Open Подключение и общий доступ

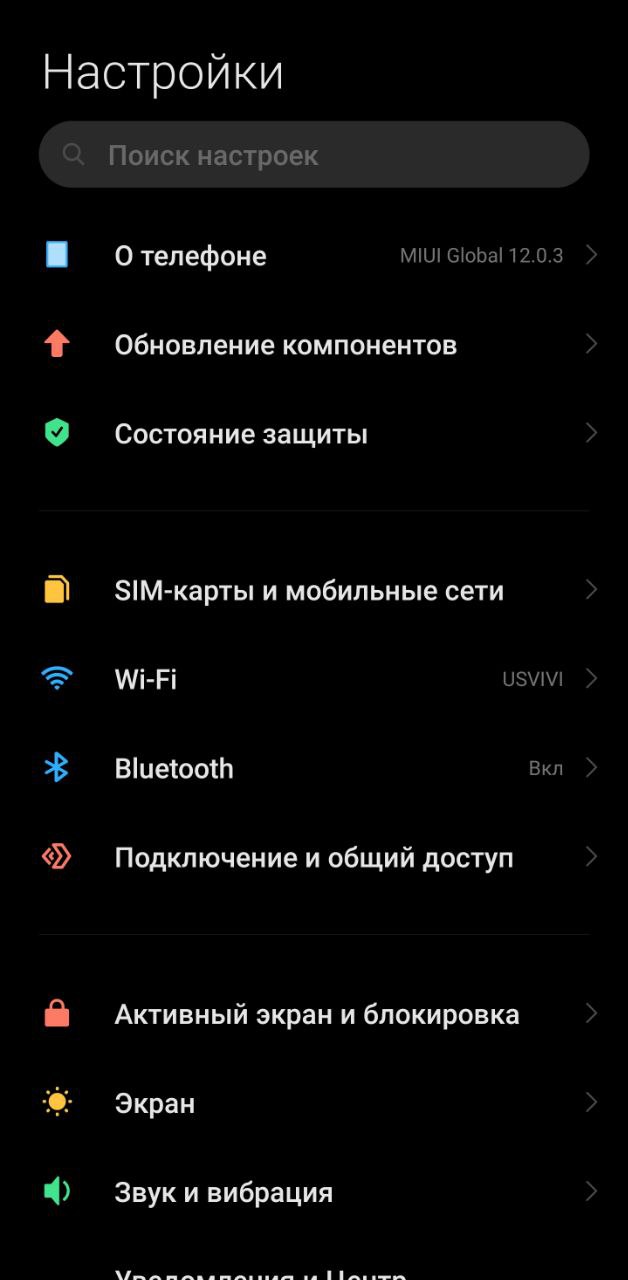pos(313,858)
